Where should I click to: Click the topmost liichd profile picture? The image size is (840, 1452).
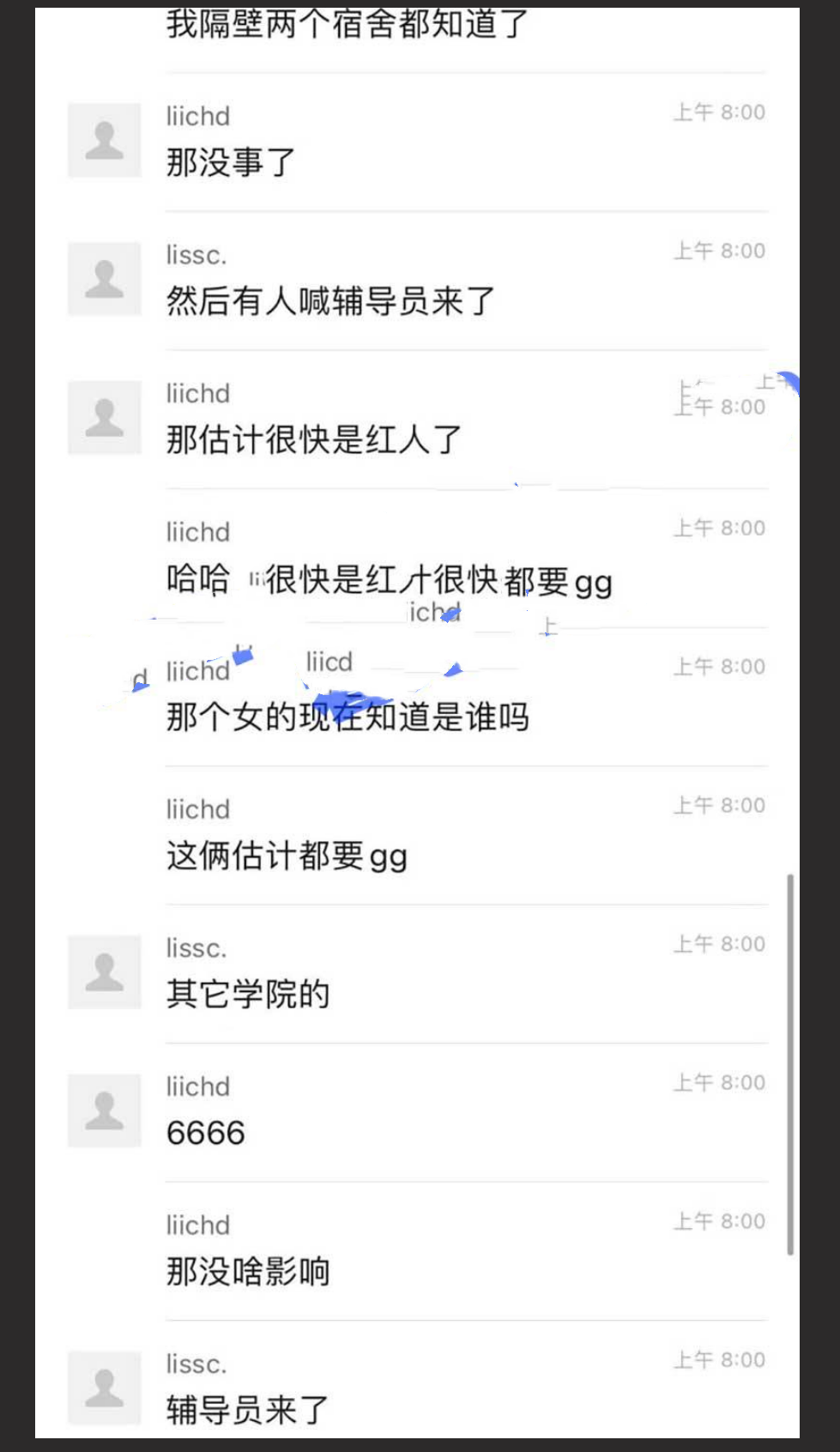(x=104, y=139)
